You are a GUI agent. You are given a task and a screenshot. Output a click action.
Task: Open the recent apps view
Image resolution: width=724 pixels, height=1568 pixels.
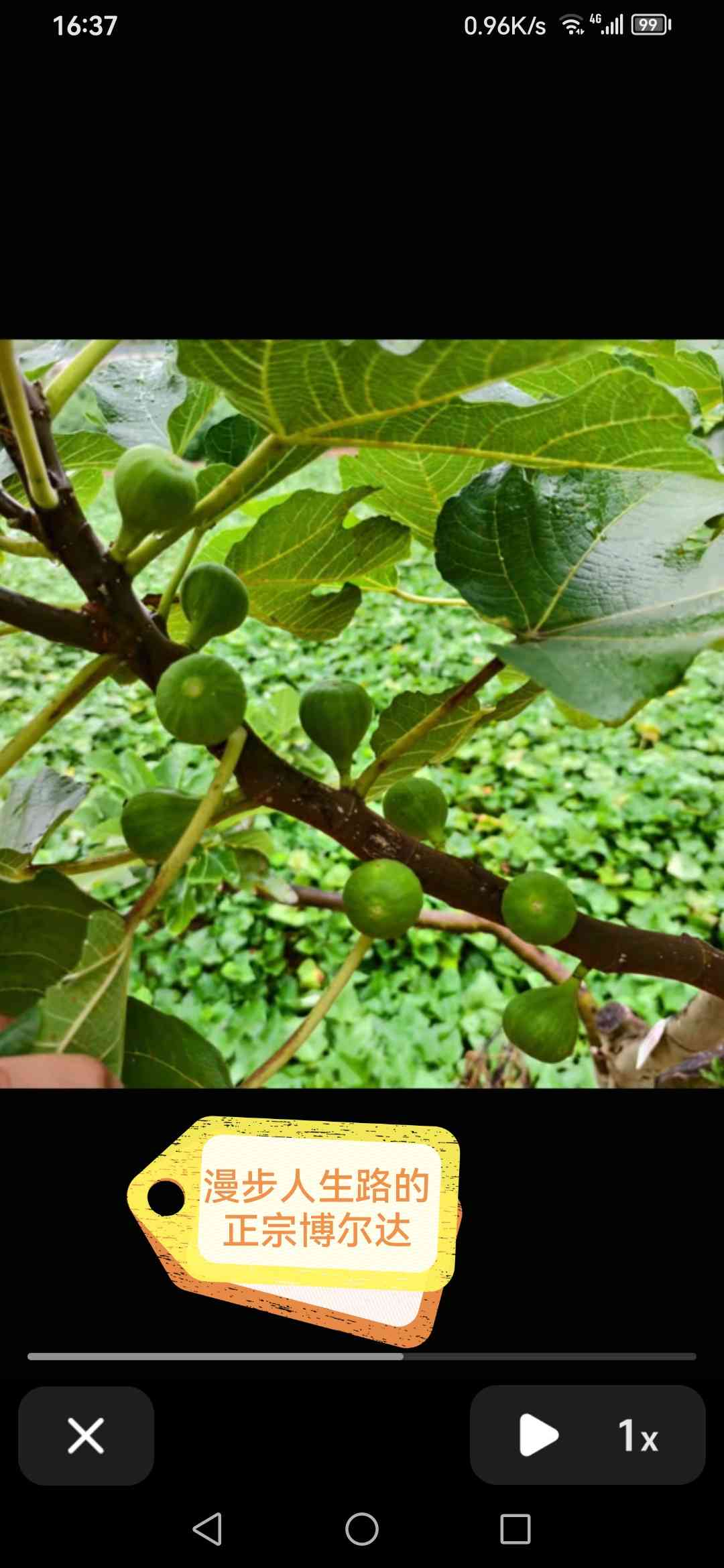516,1529
